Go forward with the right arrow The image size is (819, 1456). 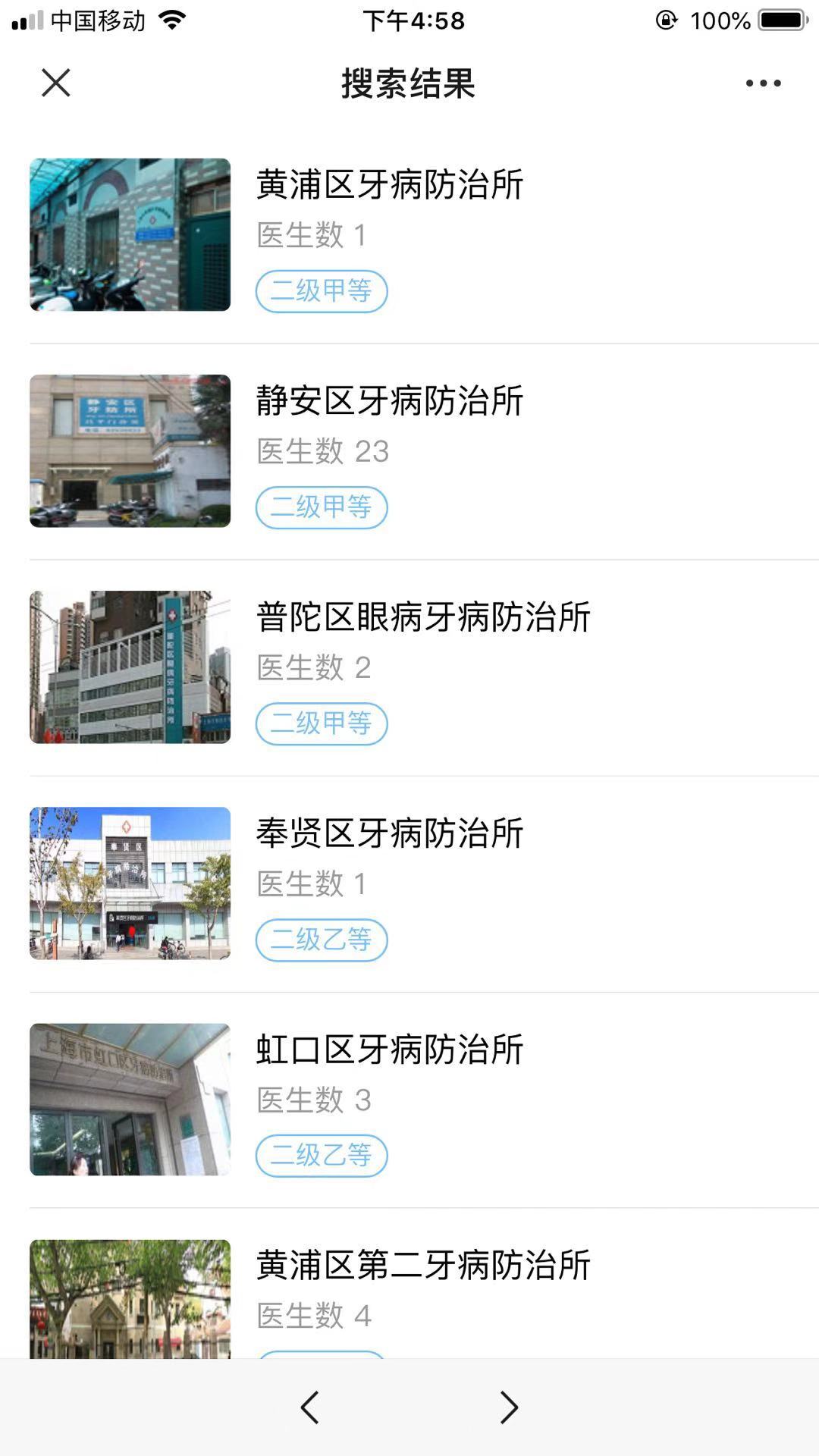click(509, 1407)
